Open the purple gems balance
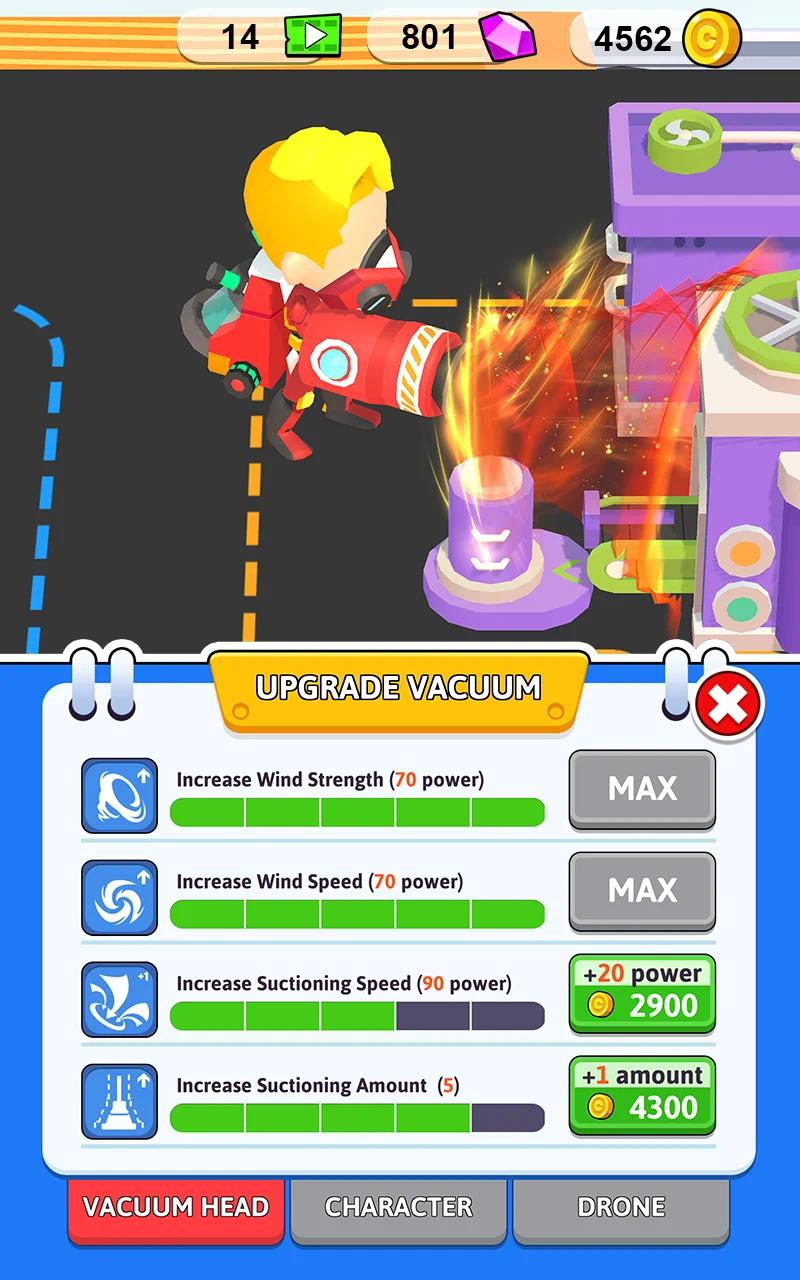 (x=455, y=37)
